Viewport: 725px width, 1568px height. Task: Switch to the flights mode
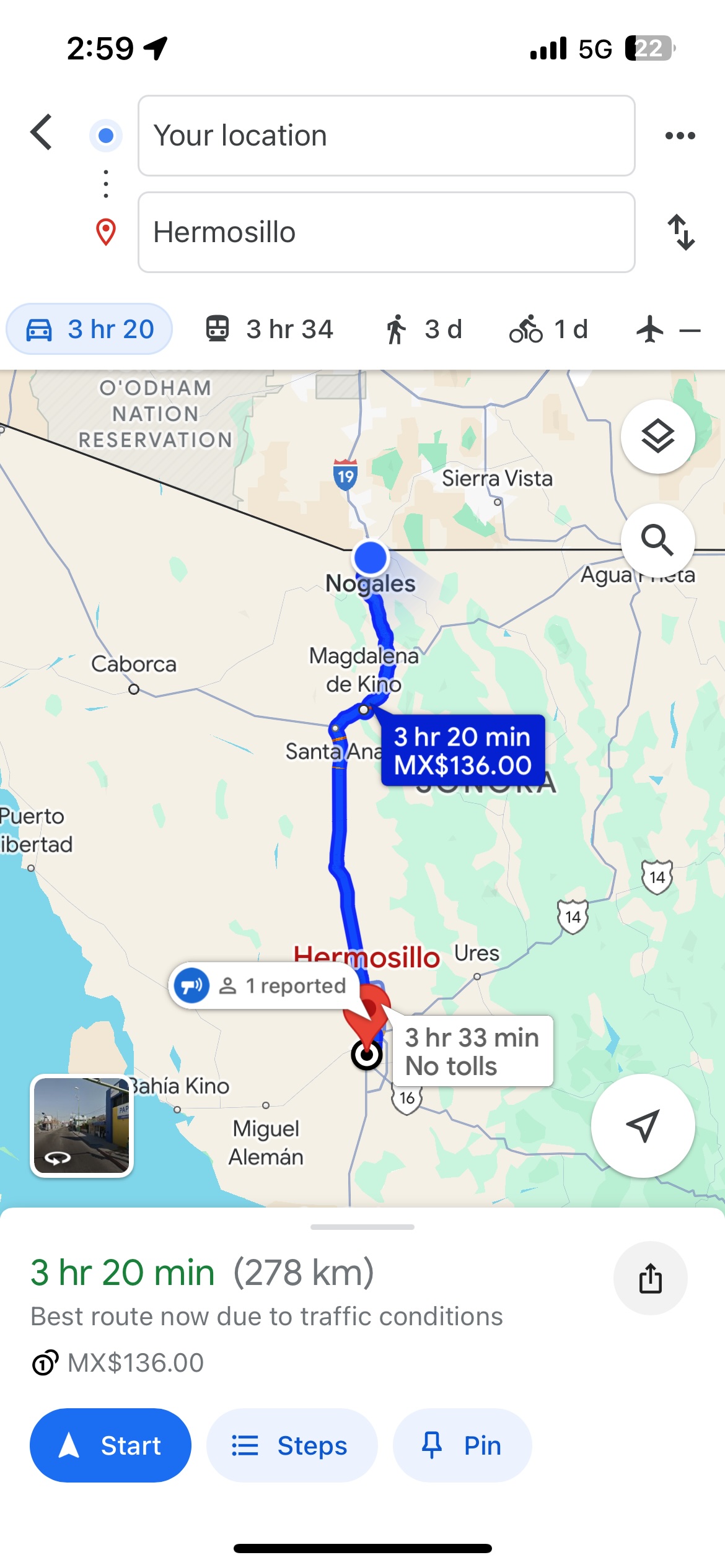669,329
